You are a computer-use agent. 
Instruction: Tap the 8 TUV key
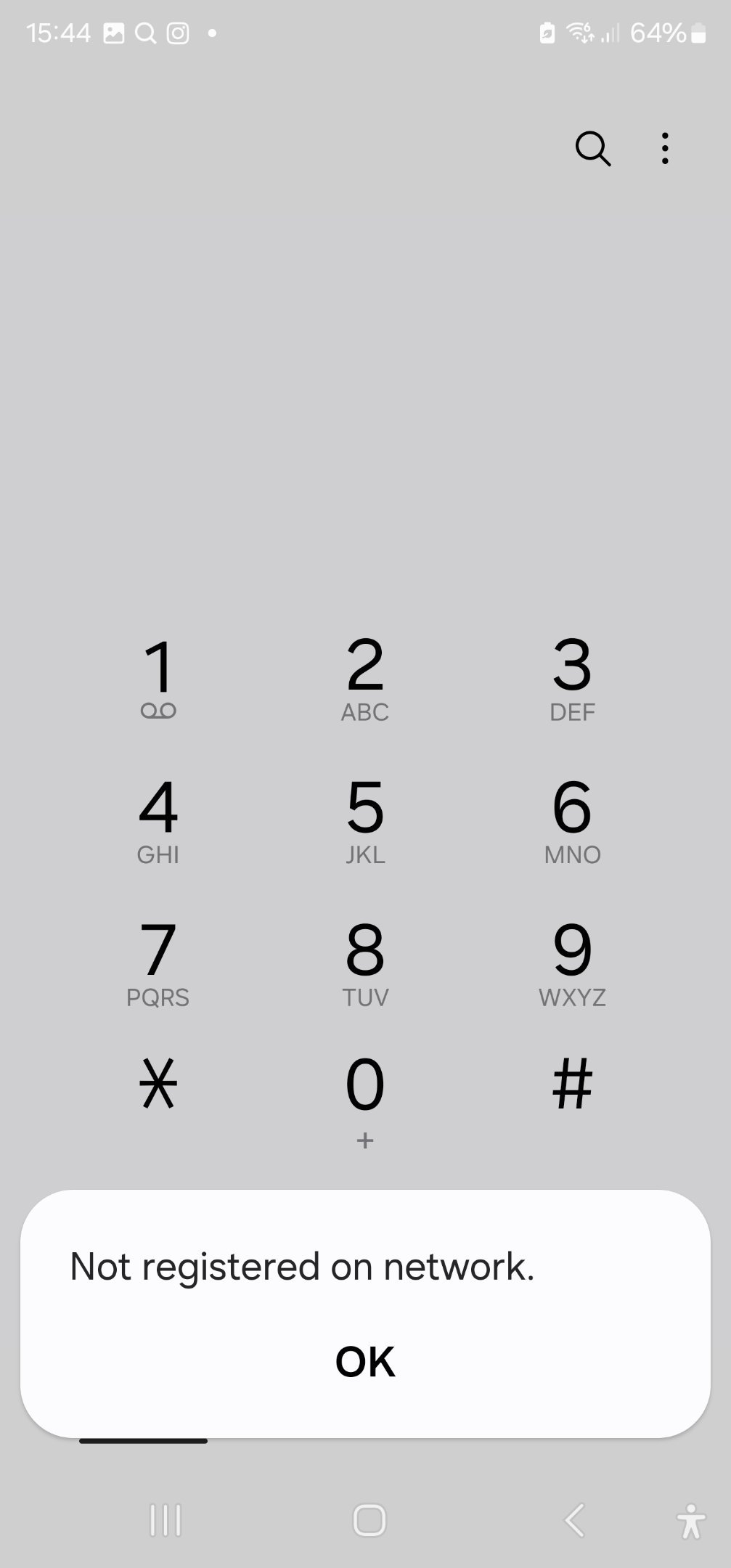point(365,963)
